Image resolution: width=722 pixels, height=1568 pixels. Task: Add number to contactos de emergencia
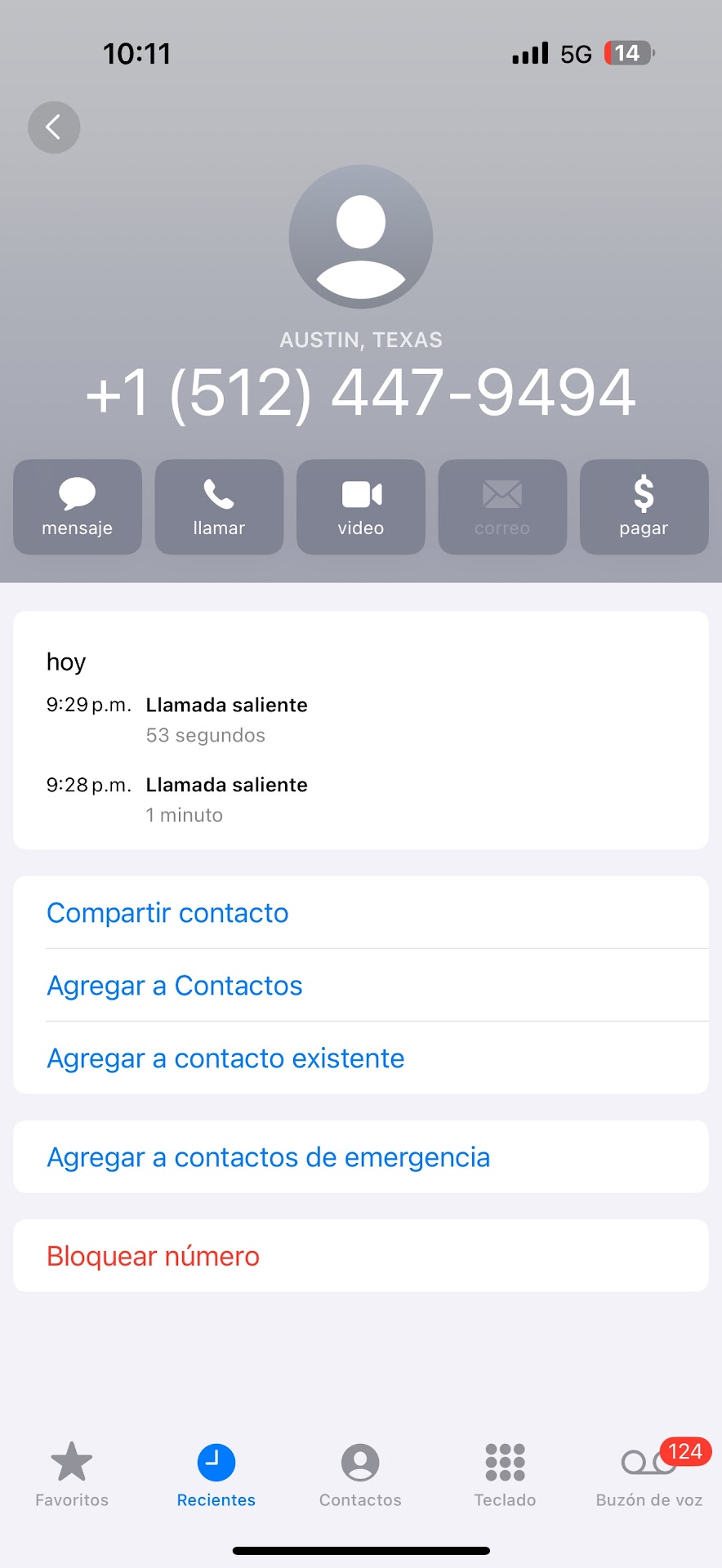[268, 1157]
